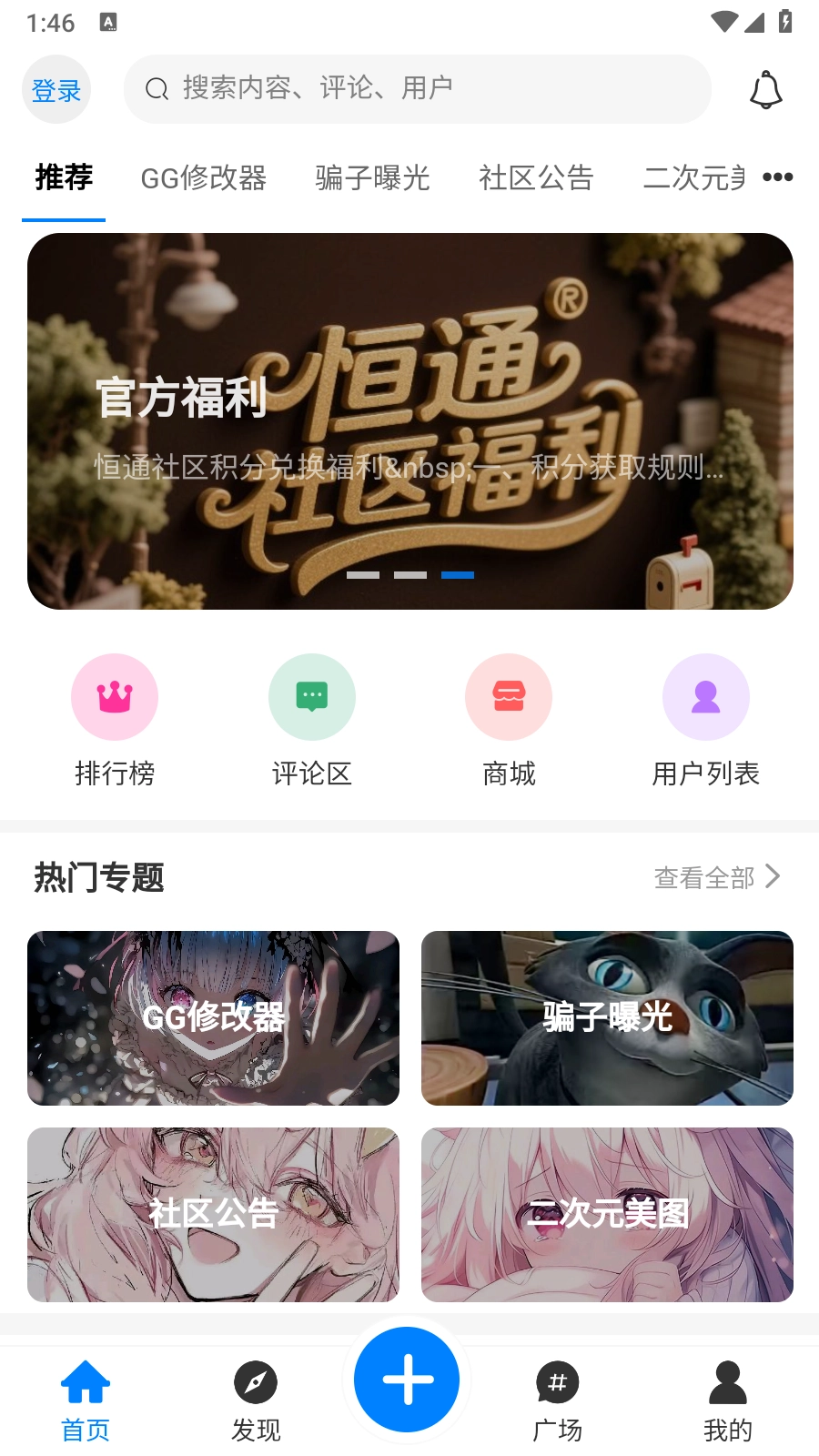Open the 二次元美图 topic card
Screen dimensions: 819x1456
point(607,1214)
